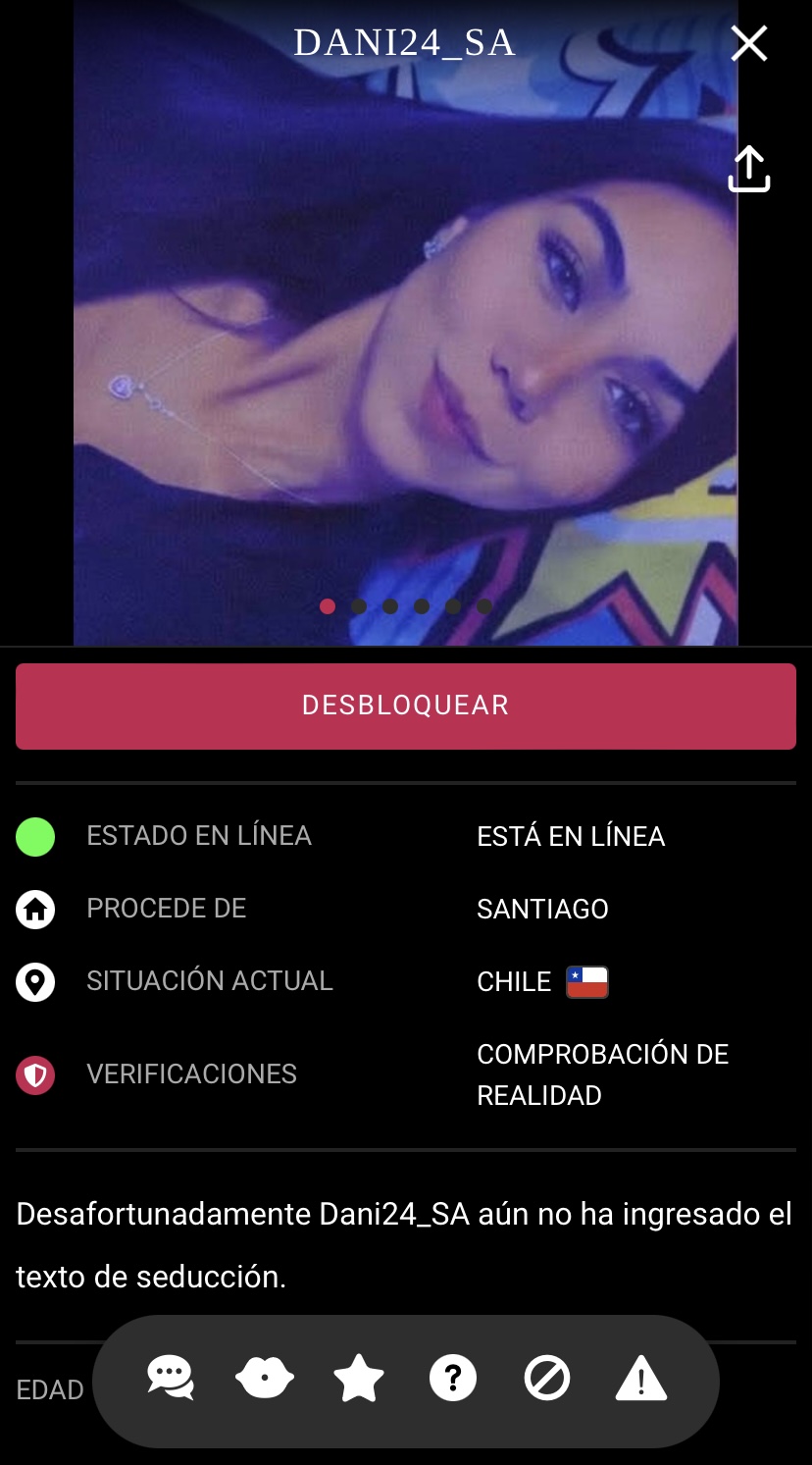This screenshot has height=1465, width=812.
Task: Open the question mark icon
Action: tap(453, 1380)
